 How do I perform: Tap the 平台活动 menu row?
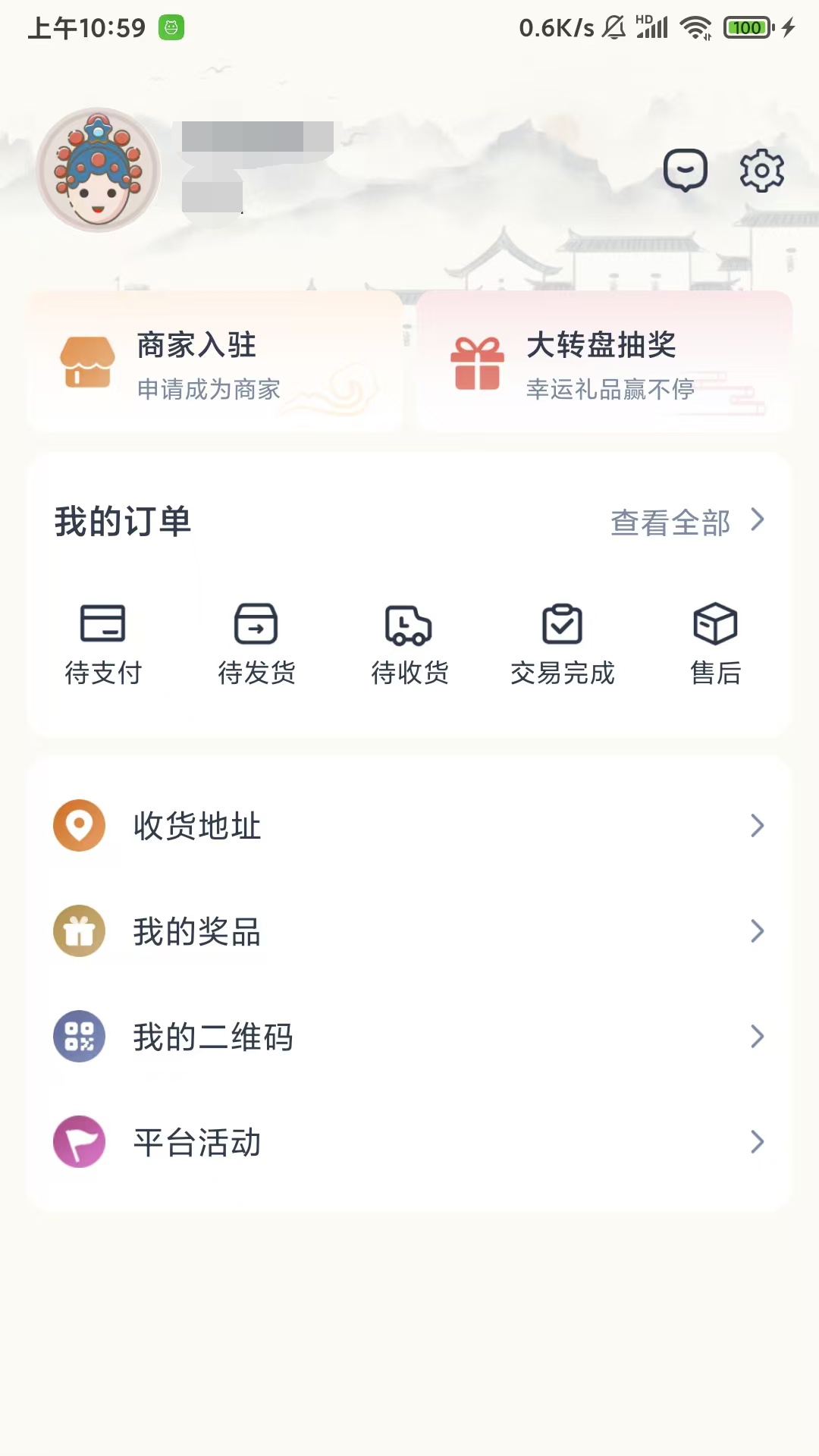coord(409,1143)
